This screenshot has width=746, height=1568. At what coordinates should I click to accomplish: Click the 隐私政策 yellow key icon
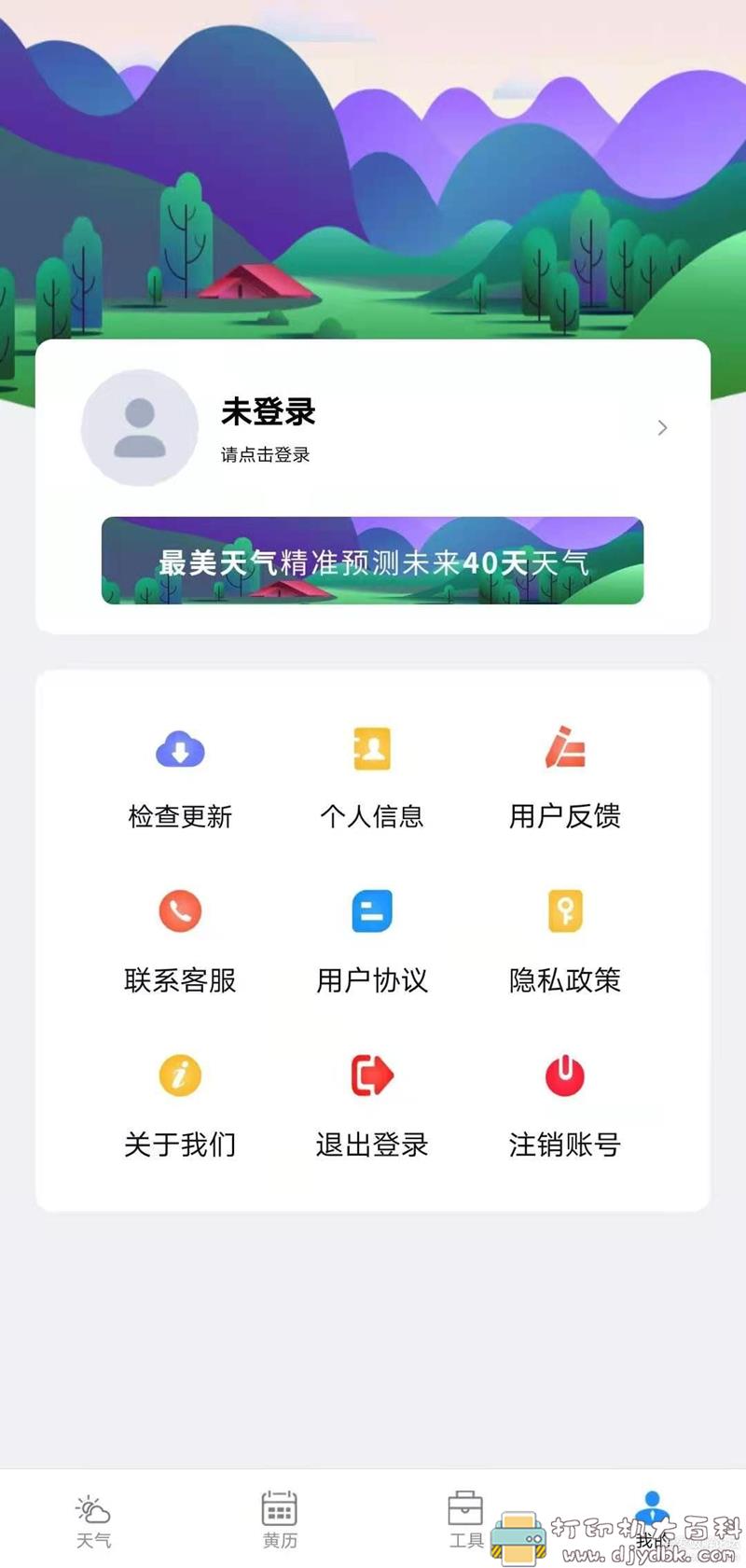563,911
